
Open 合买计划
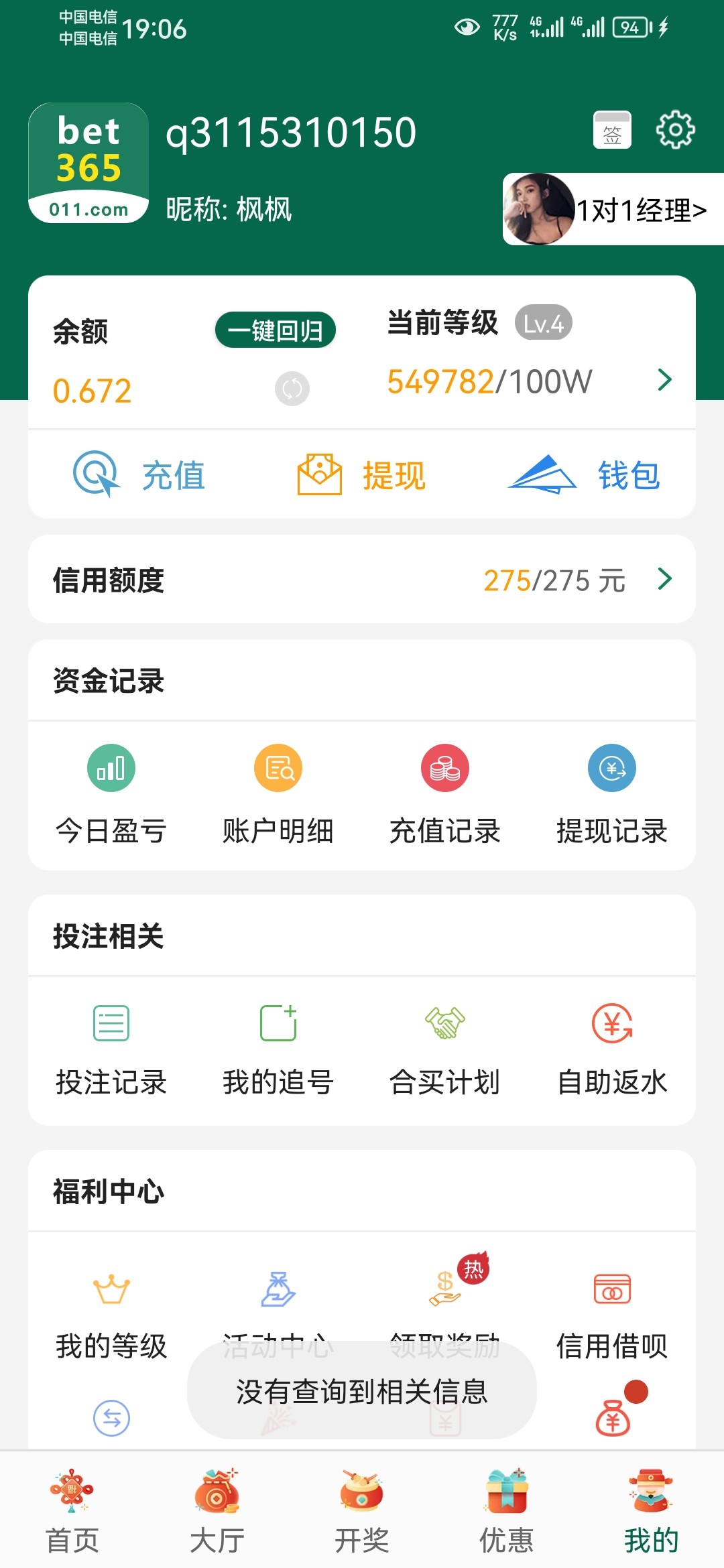445,1049
